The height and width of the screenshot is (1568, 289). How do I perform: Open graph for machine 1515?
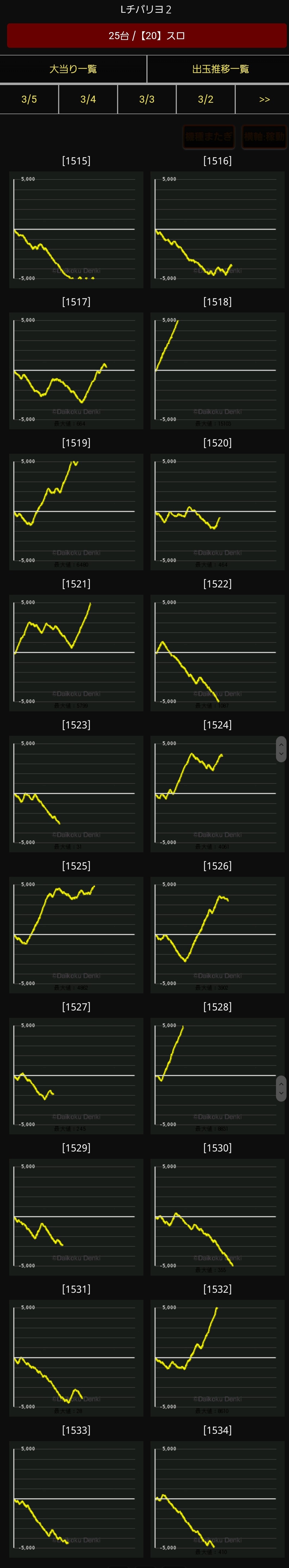tap(76, 230)
